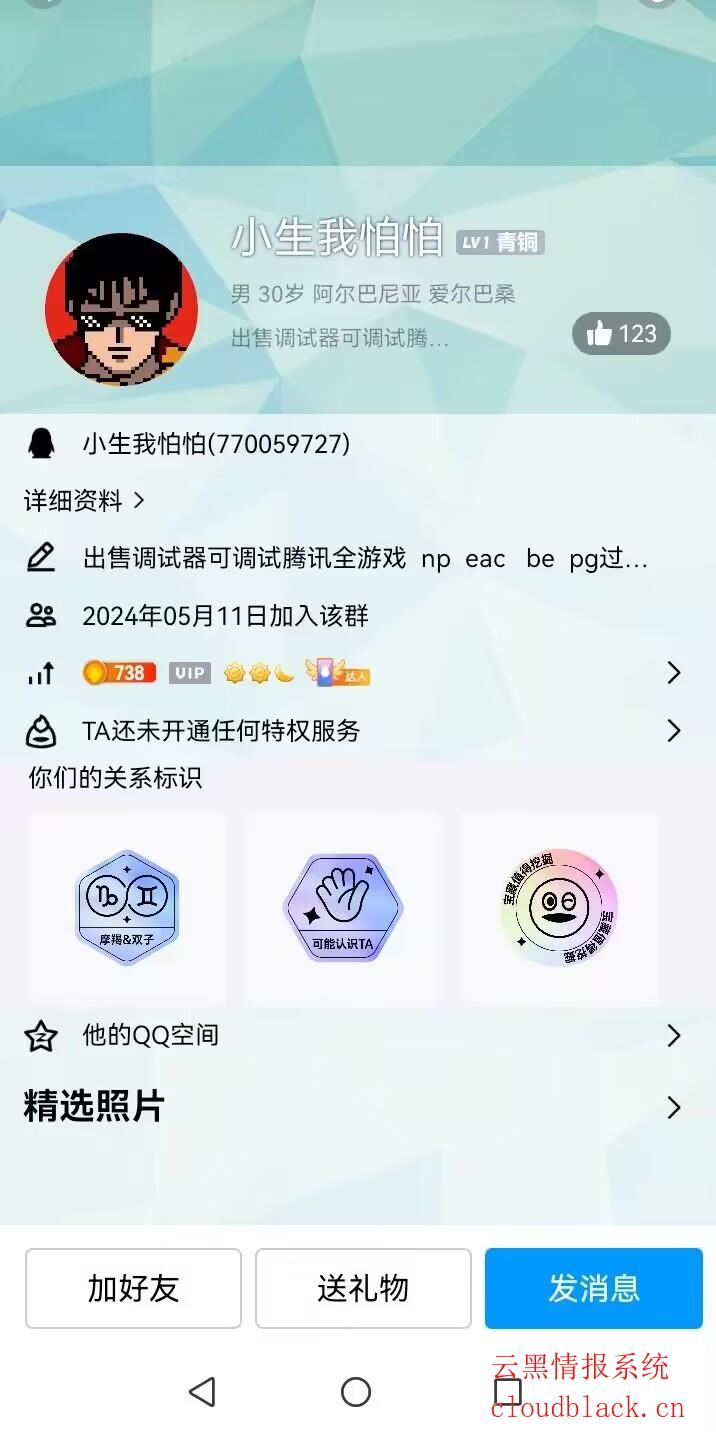Open the 可能认识TA badge card

coord(343,907)
